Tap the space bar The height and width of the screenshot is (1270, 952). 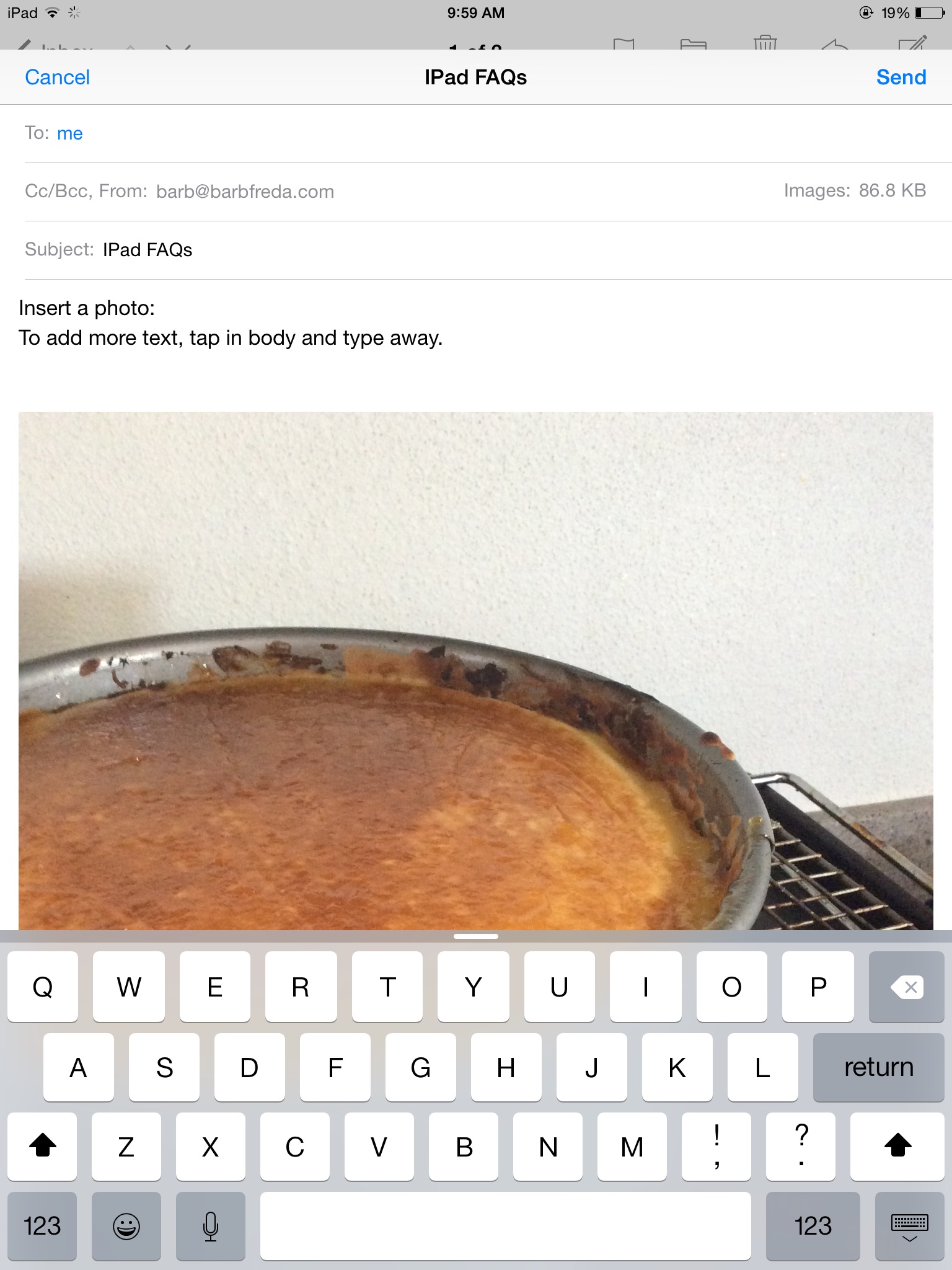(505, 1226)
